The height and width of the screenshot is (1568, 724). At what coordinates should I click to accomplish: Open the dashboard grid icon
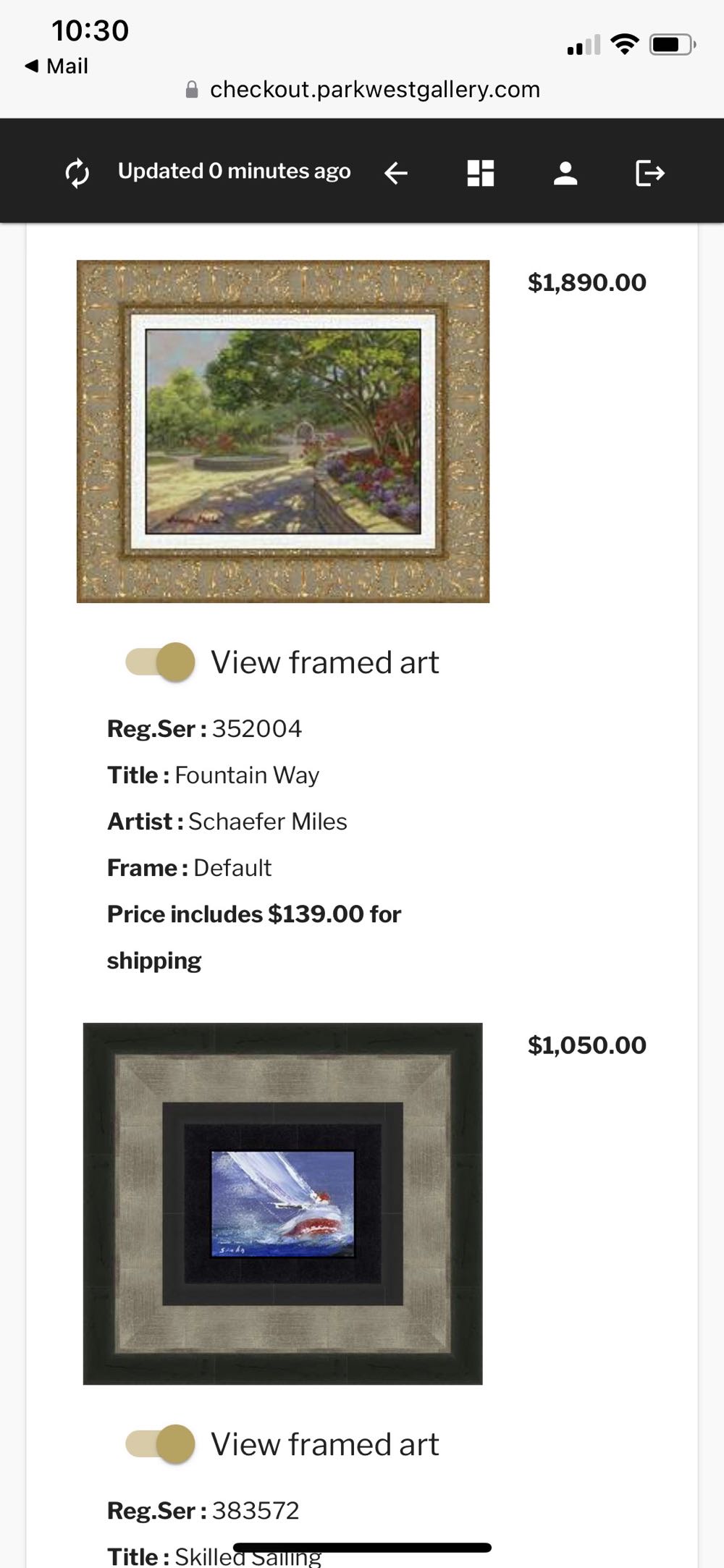click(x=481, y=173)
